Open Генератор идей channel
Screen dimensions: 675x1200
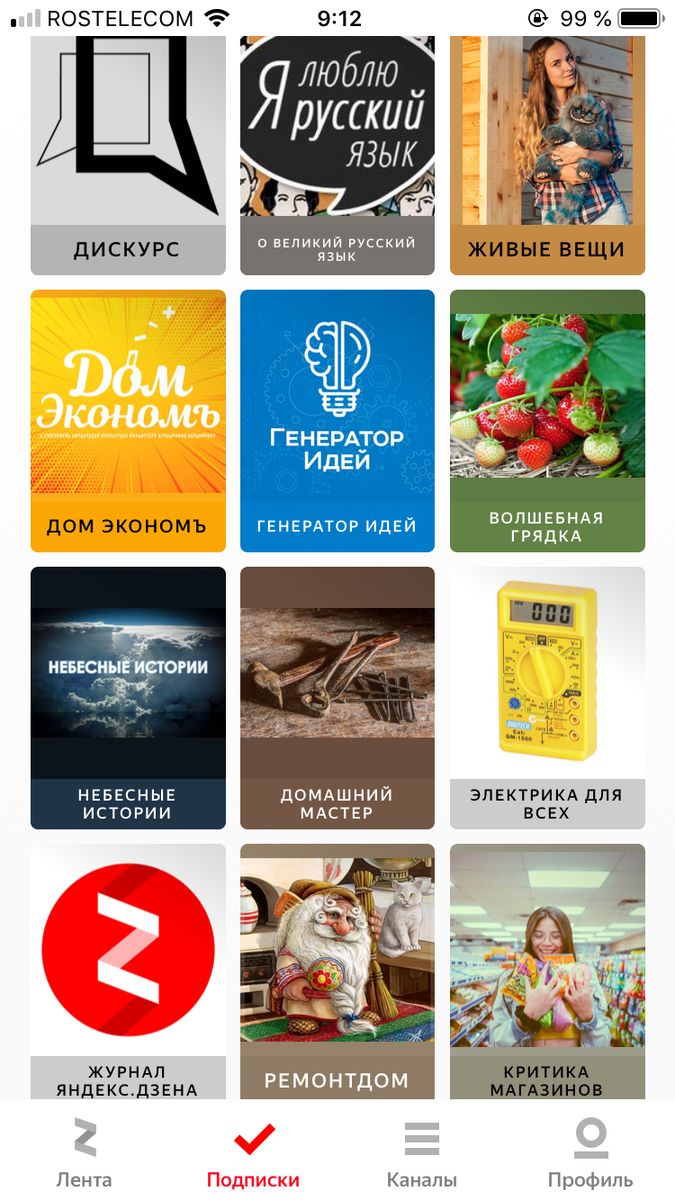tap(337, 420)
